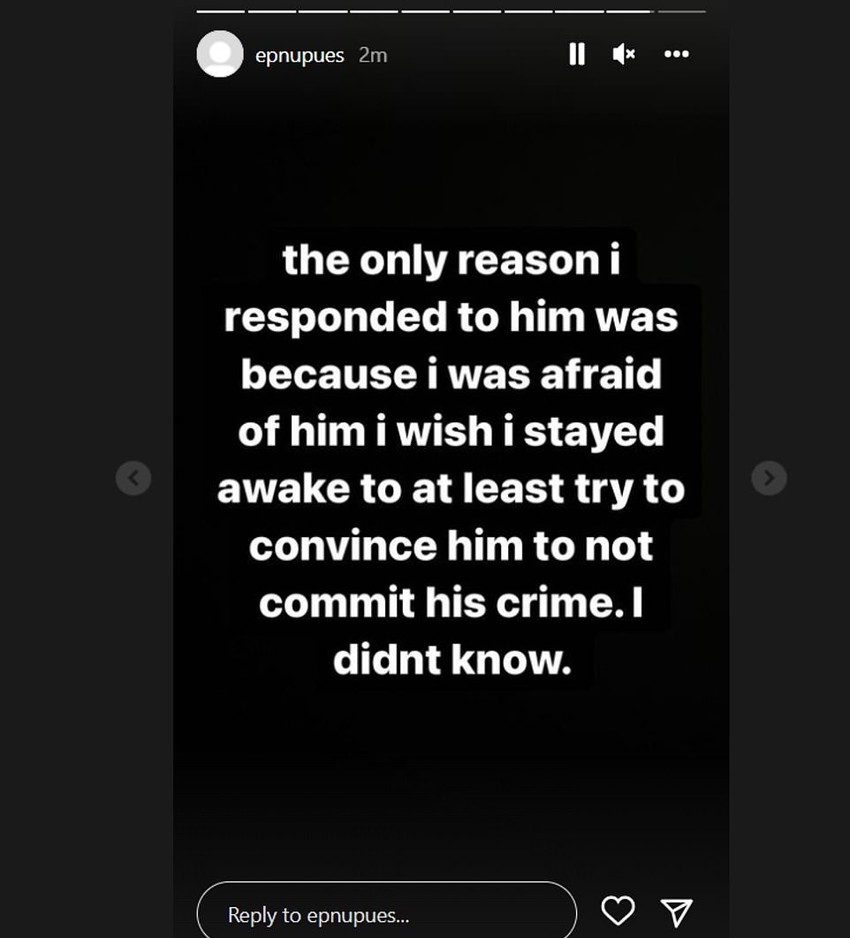Go back to the previous story
Viewport: 850px width, 938px height.
133,478
